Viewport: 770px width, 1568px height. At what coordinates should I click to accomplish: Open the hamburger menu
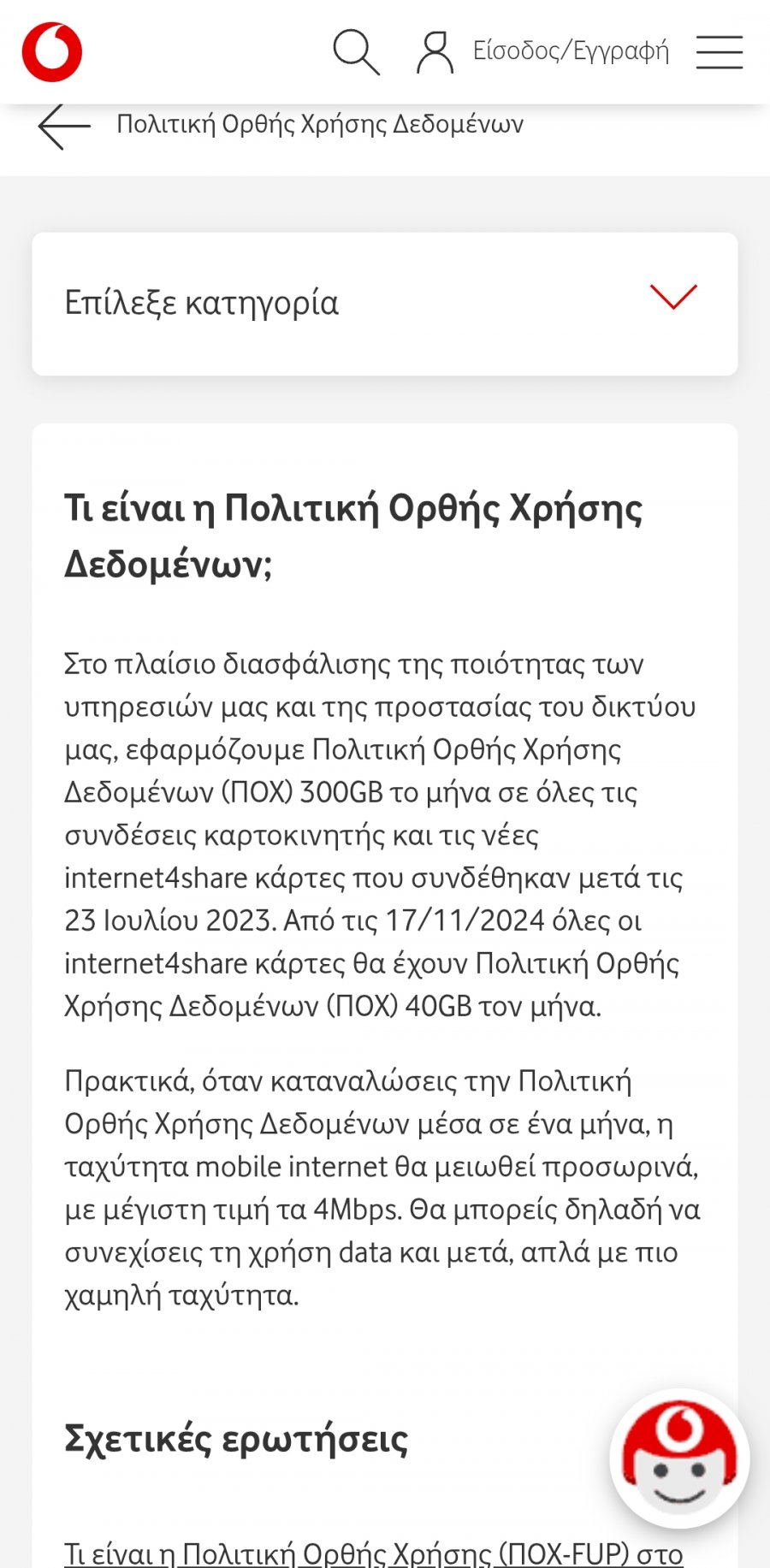[719, 52]
